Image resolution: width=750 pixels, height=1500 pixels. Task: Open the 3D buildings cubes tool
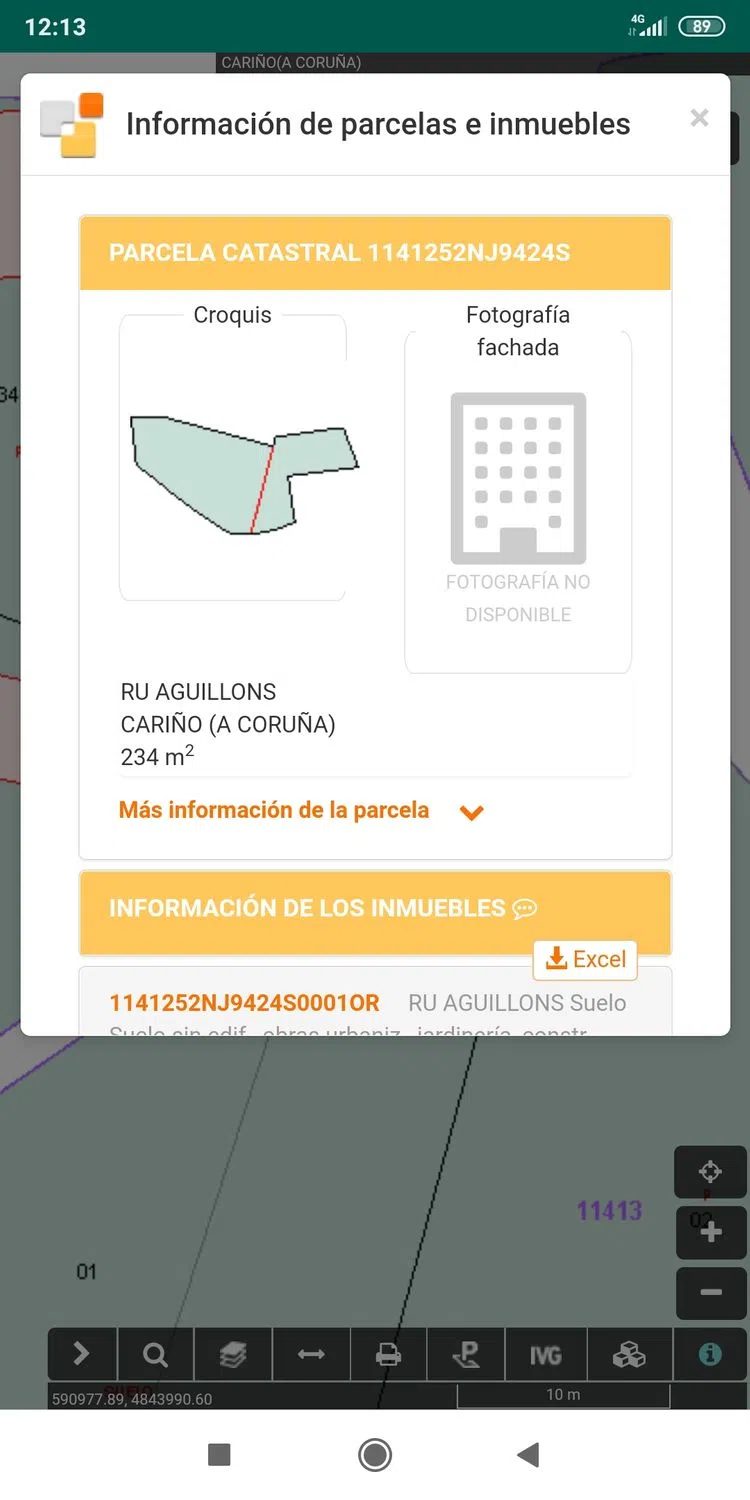click(629, 1355)
